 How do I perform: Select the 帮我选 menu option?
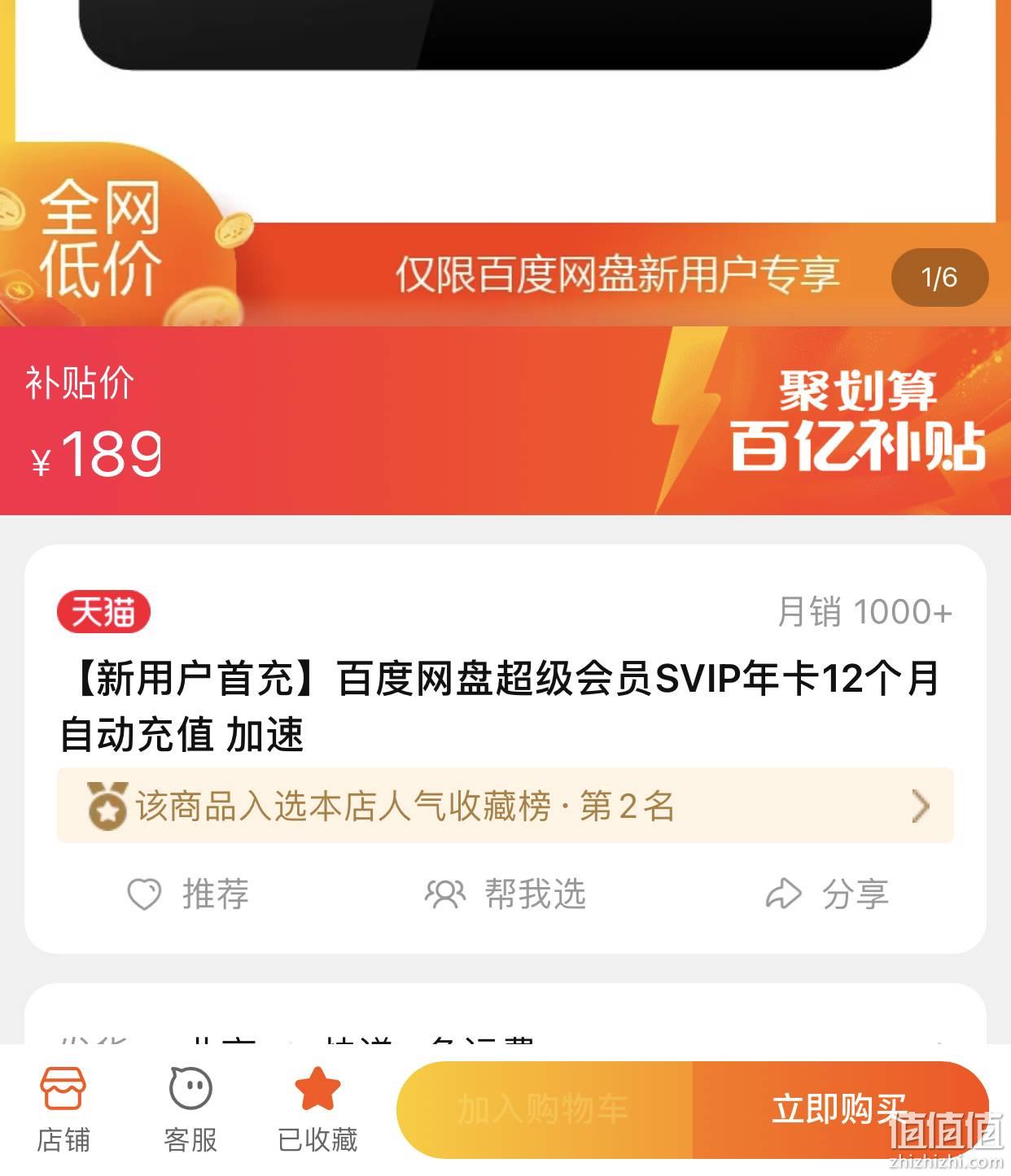tap(533, 895)
